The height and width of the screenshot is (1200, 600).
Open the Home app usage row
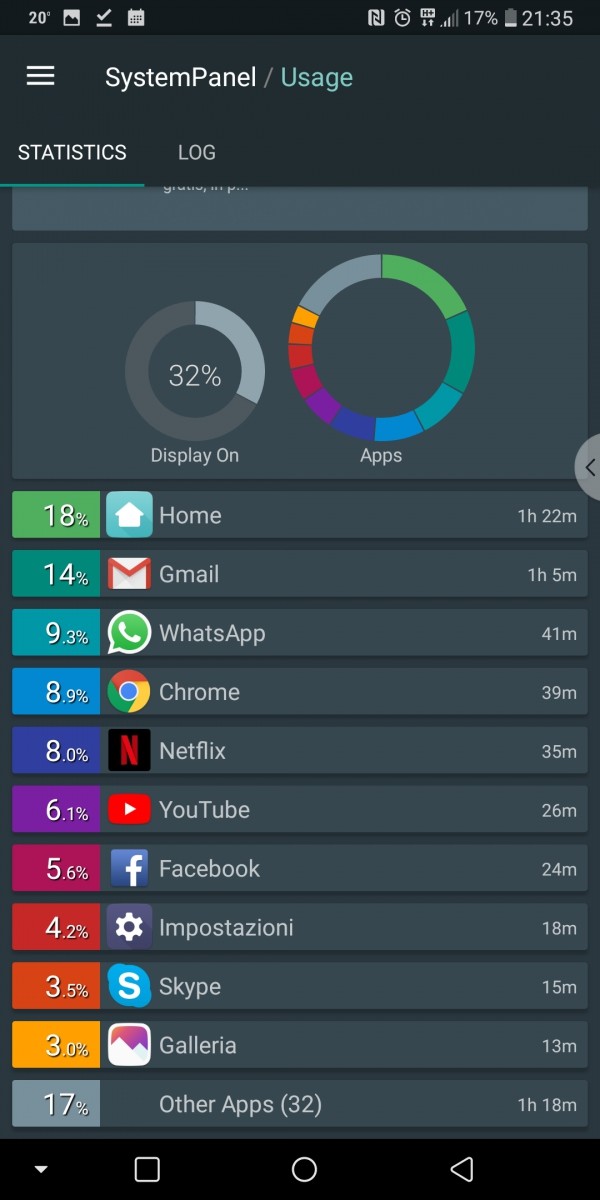(300, 515)
